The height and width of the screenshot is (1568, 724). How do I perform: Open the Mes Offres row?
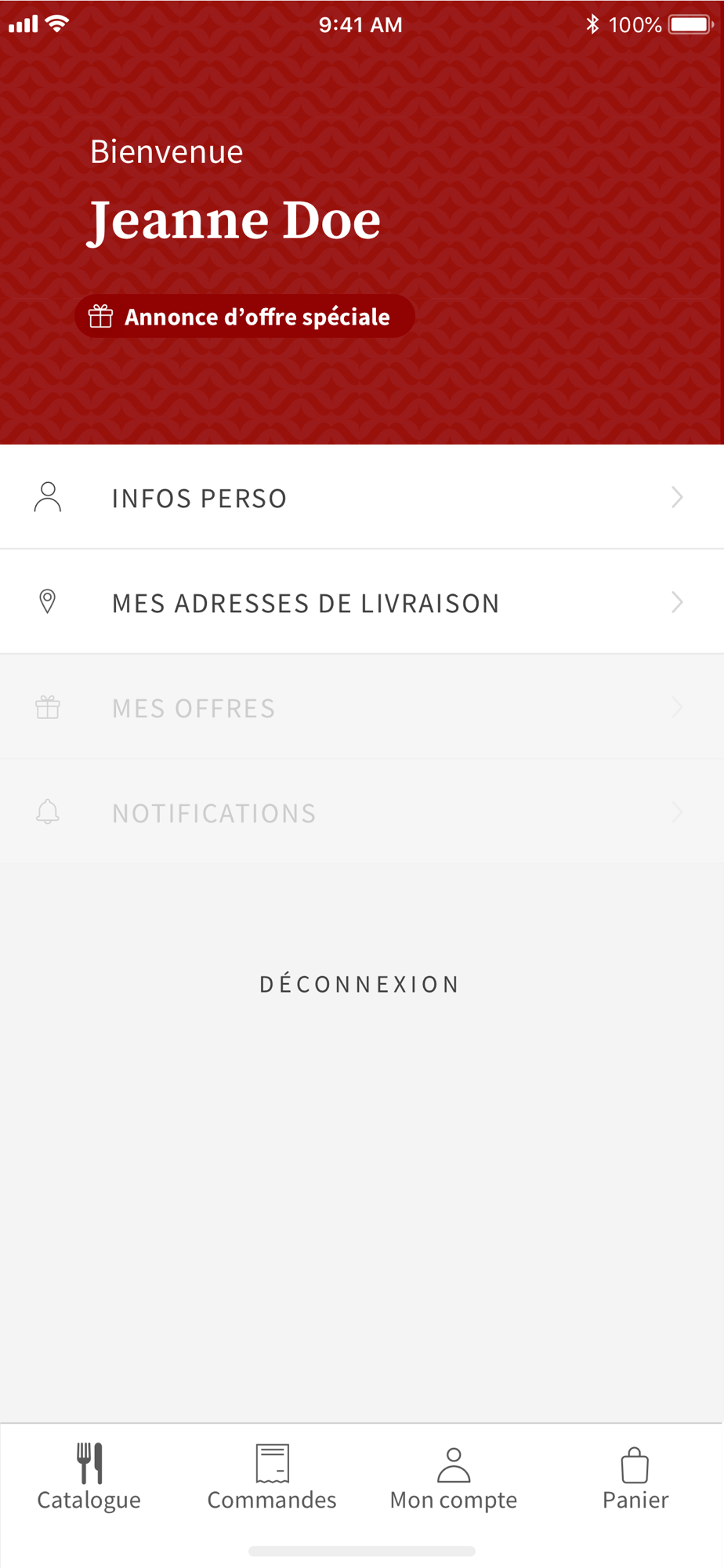click(362, 707)
